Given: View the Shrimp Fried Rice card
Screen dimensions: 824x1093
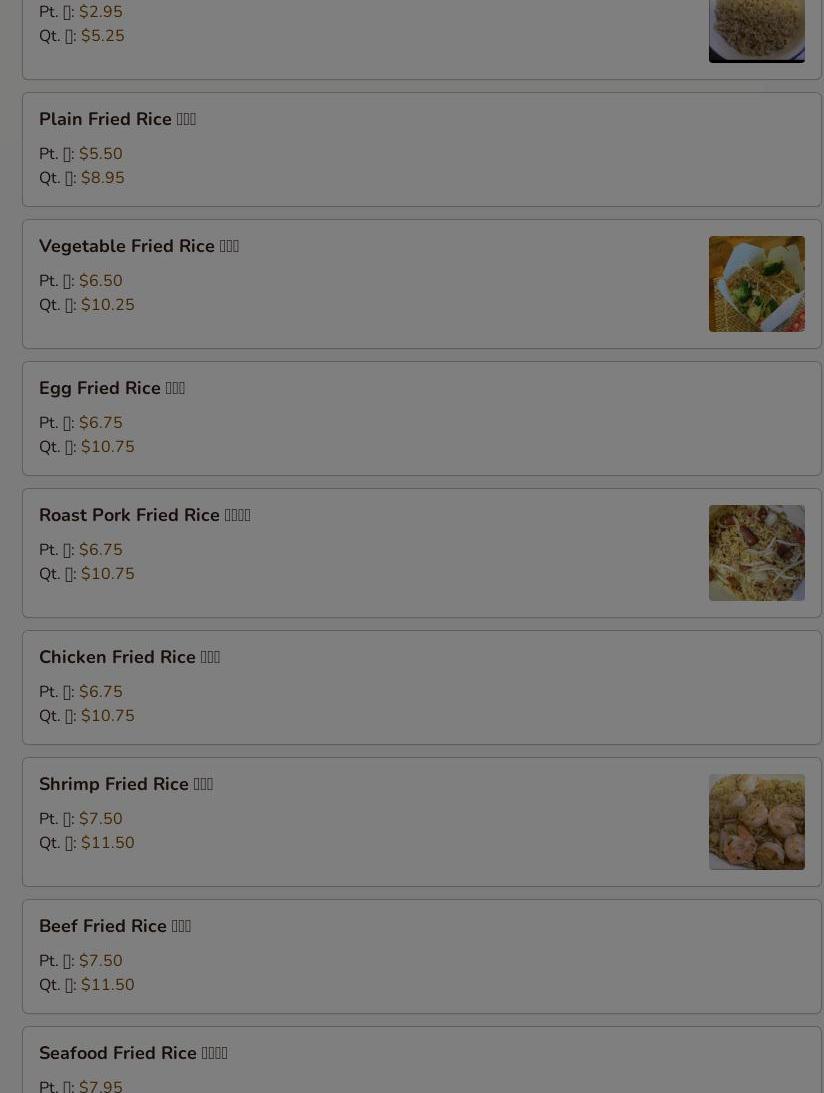Looking at the screenshot, I should 421,822.
